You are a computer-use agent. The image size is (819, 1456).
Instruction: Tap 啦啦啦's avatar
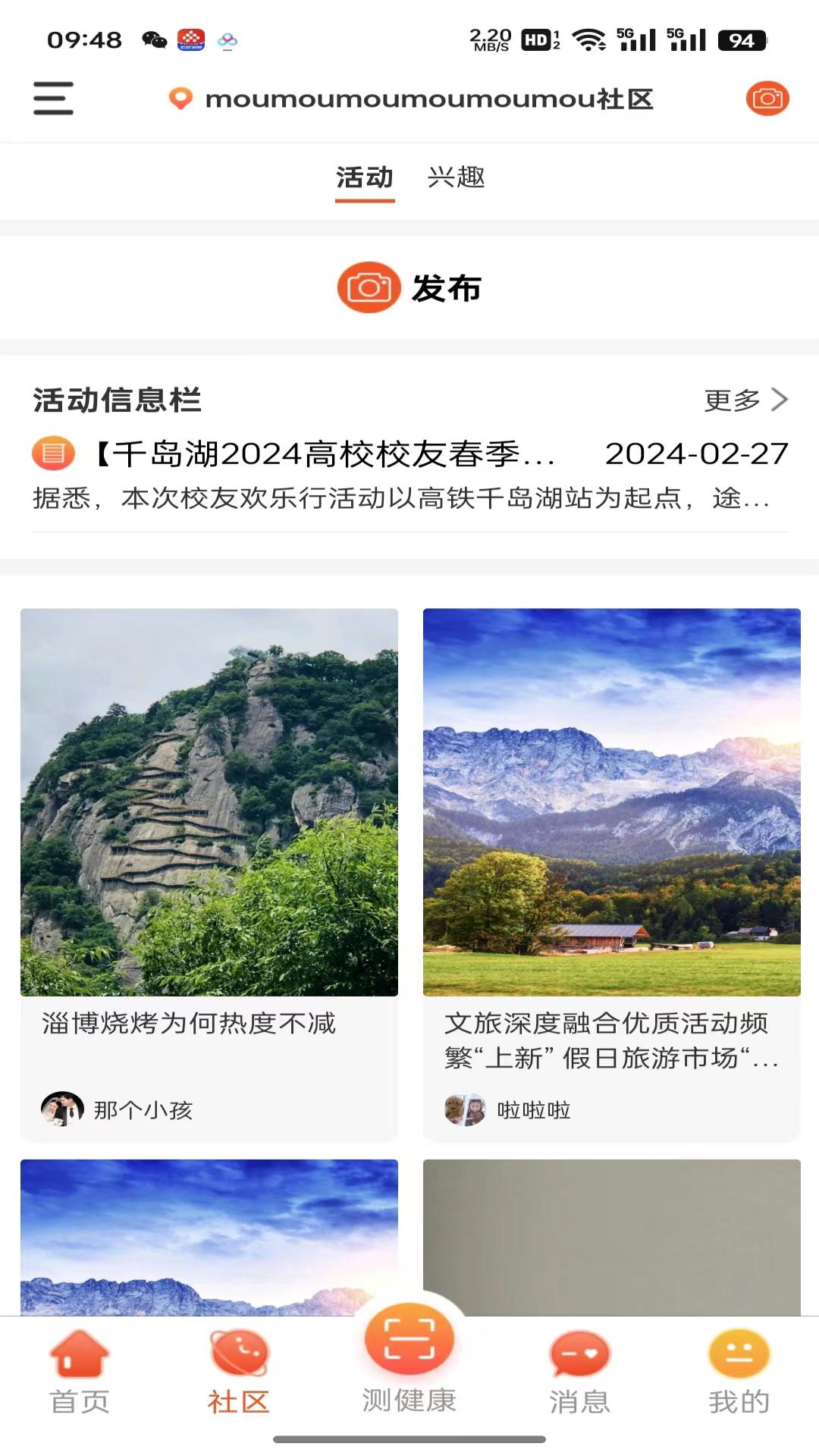[x=466, y=1110]
